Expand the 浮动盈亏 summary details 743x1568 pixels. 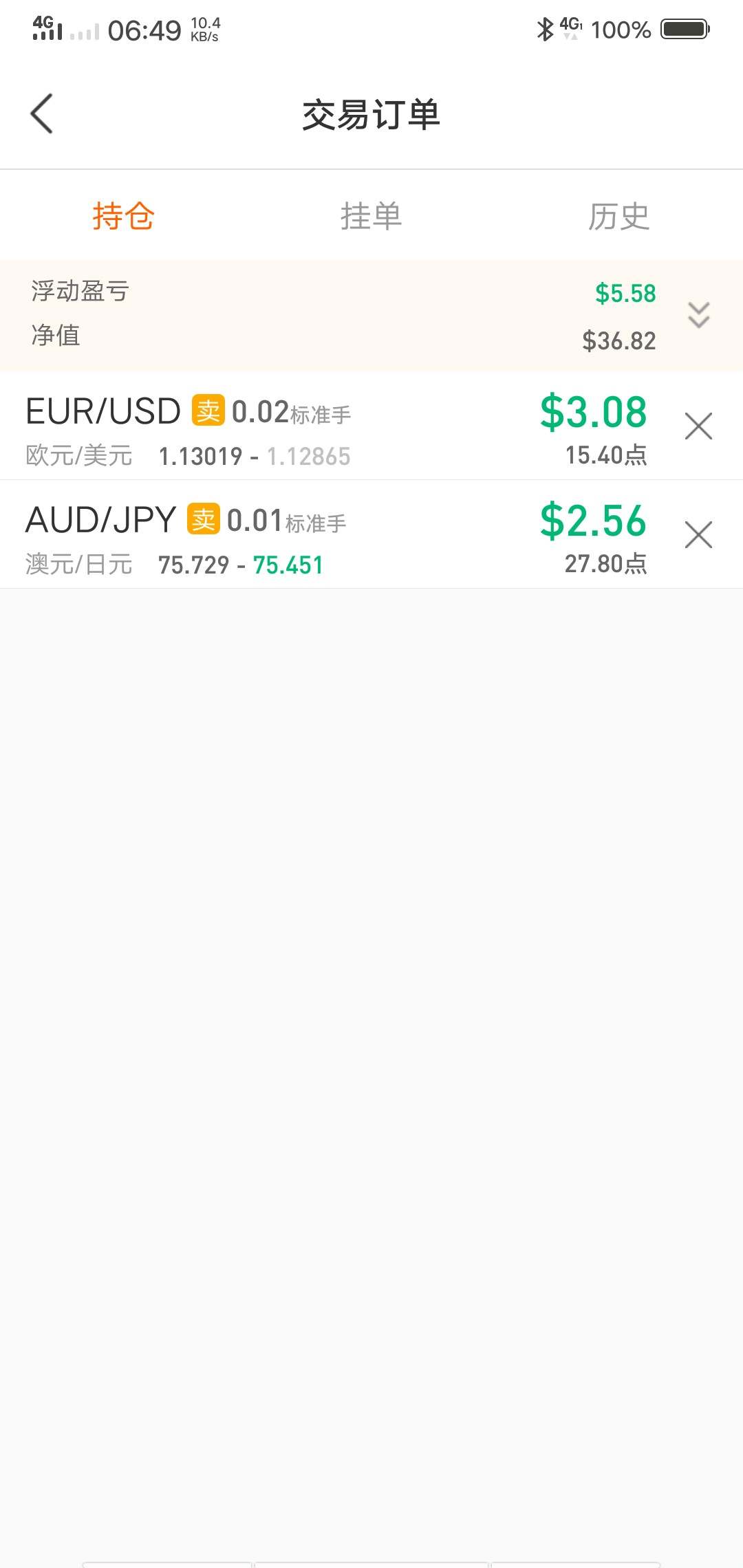click(699, 315)
